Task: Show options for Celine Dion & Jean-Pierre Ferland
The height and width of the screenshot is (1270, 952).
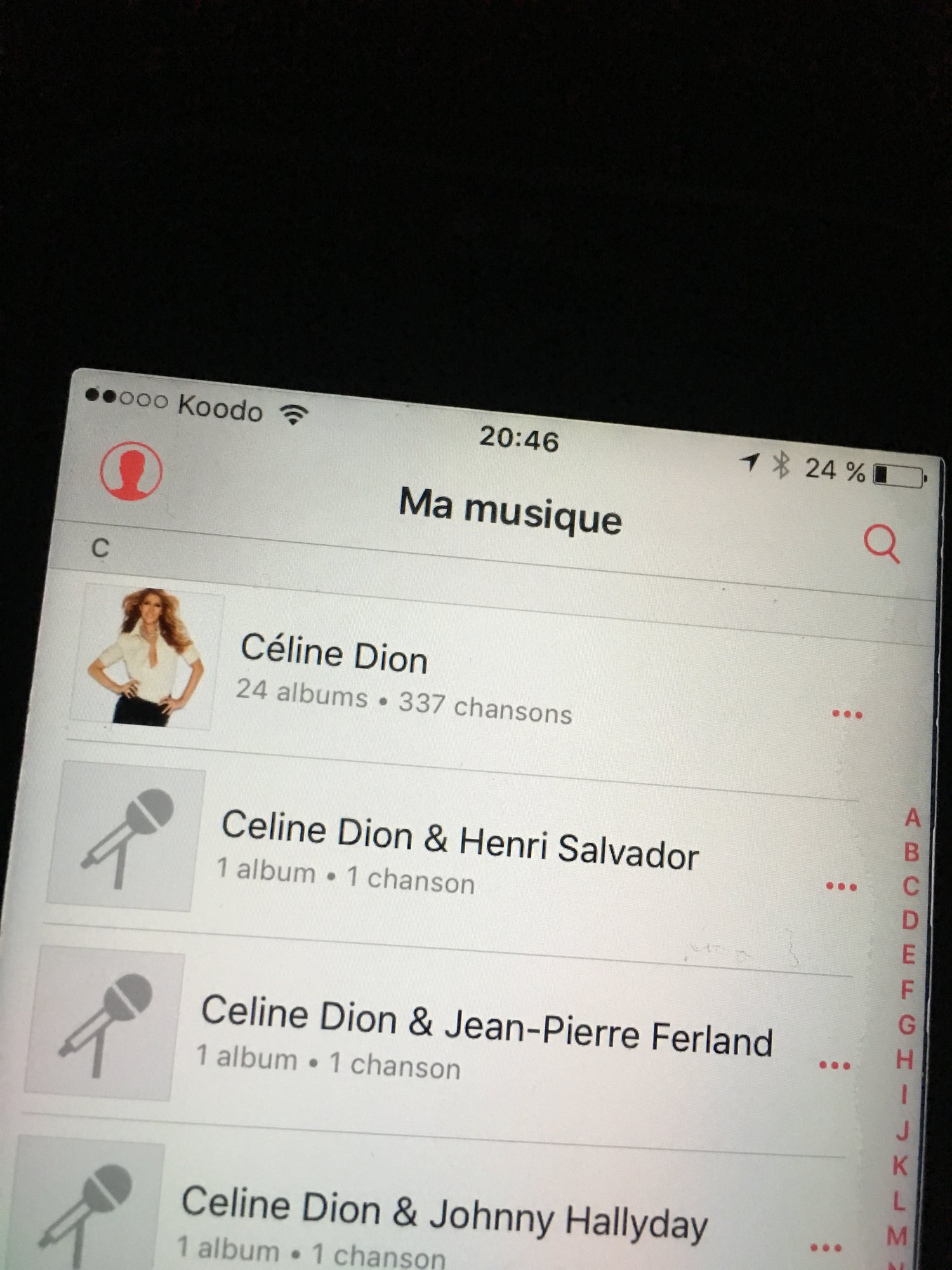Action: point(835,1066)
